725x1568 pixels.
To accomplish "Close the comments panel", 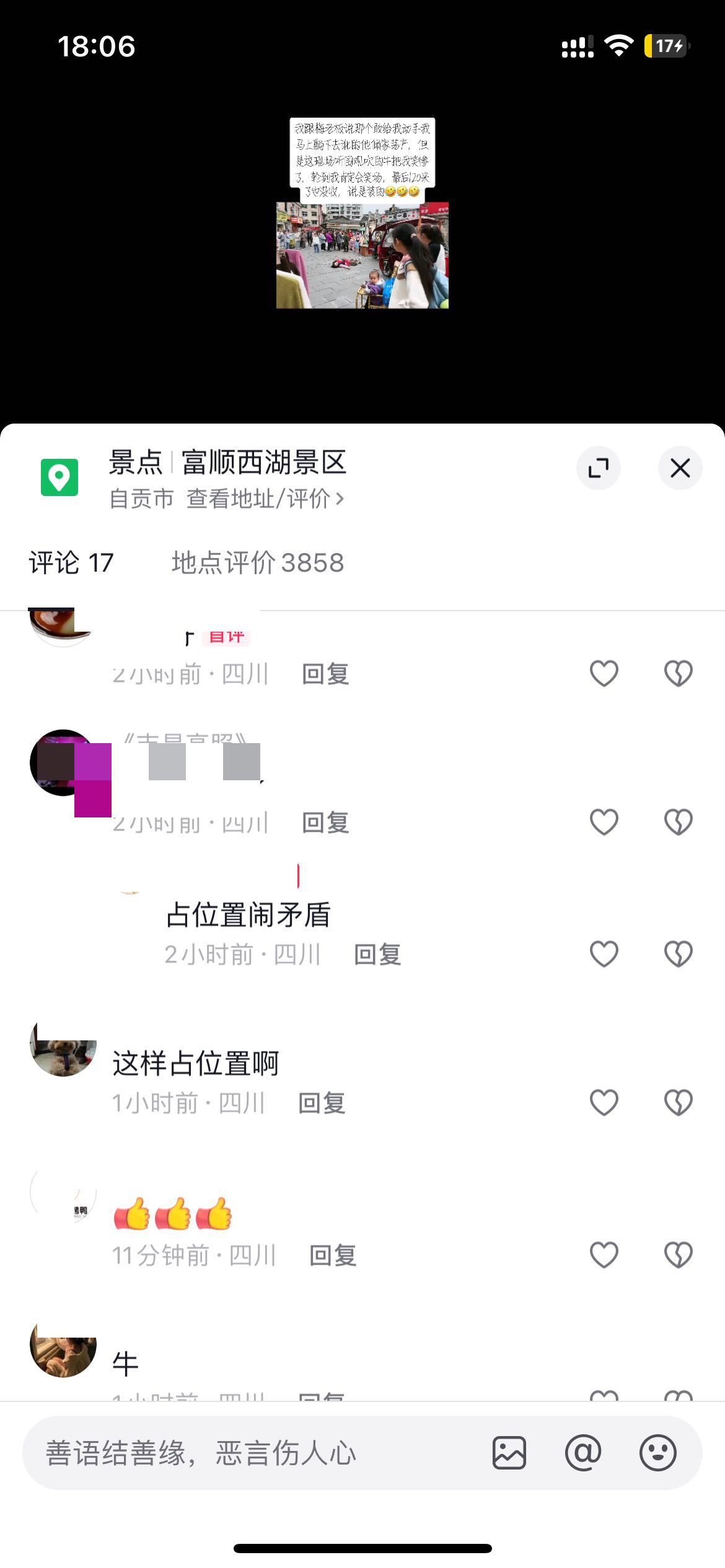I will click(680, 468).
